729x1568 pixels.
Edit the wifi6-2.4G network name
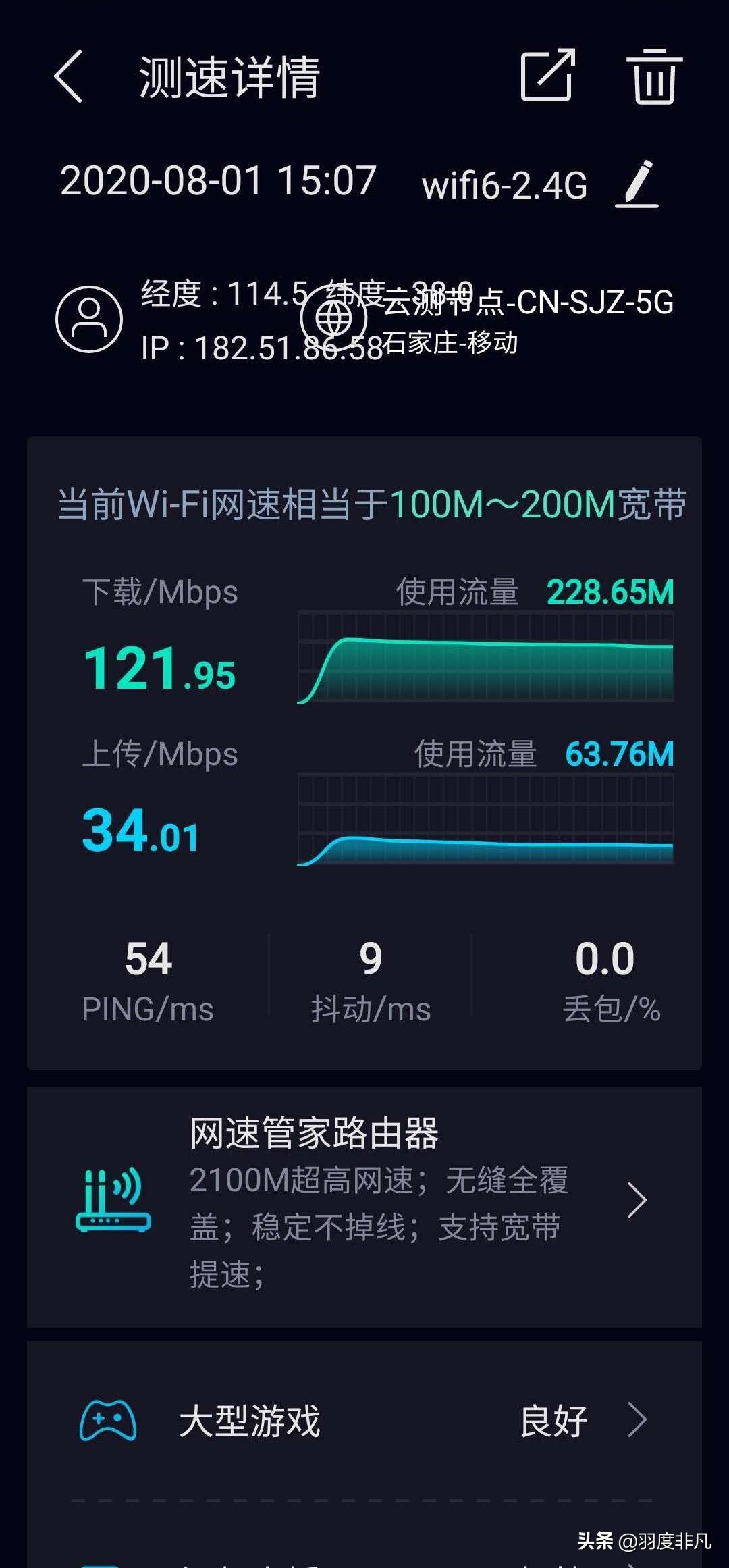(637, 184)
